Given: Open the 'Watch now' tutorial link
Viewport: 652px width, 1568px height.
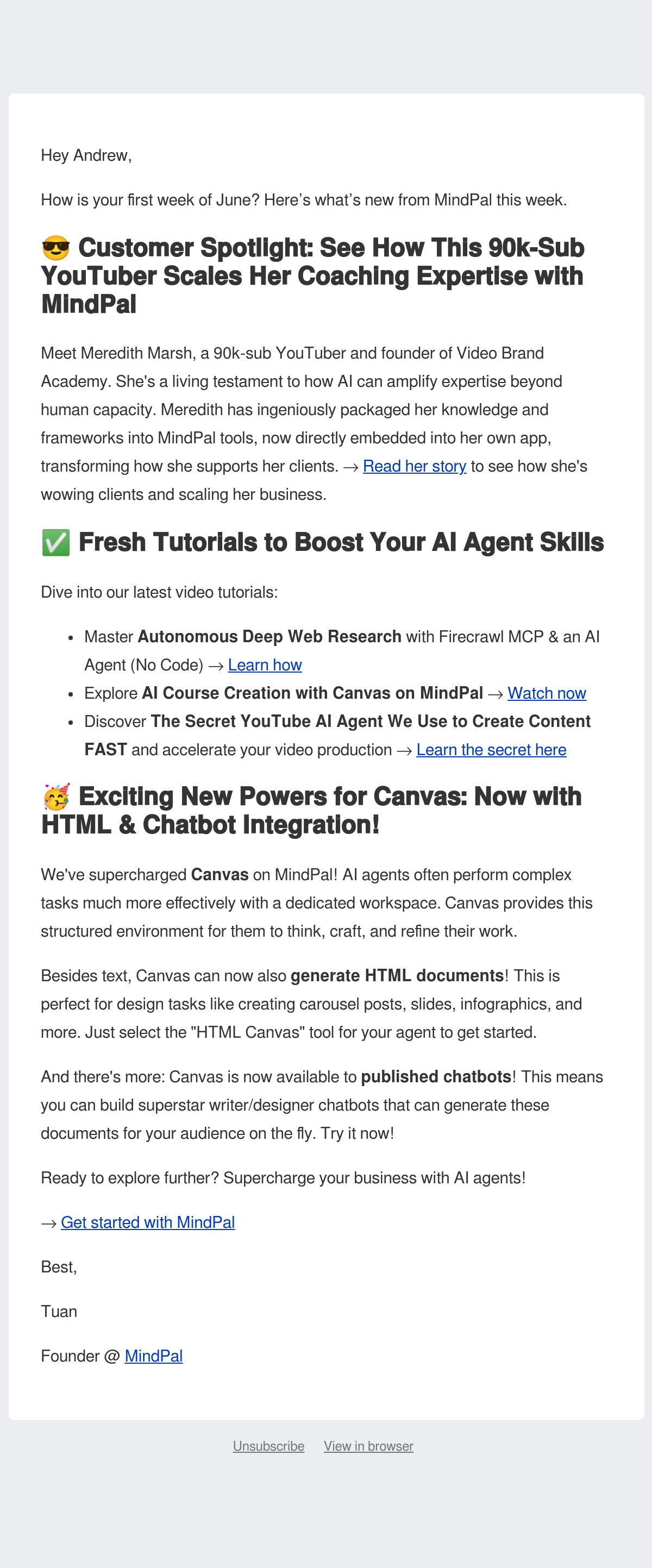Looking at the screenshot, I should point(547,693).
